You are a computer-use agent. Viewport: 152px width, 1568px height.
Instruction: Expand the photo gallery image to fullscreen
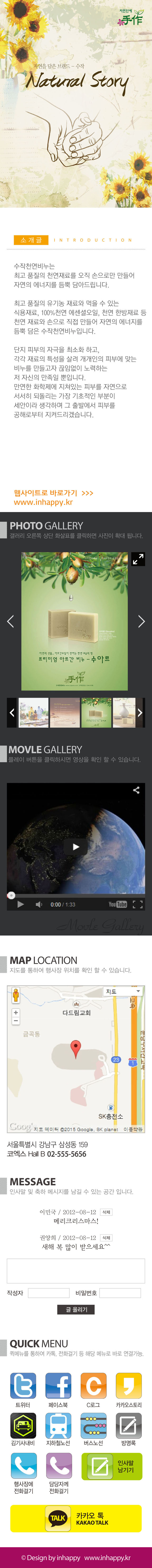tap(138, 559)
